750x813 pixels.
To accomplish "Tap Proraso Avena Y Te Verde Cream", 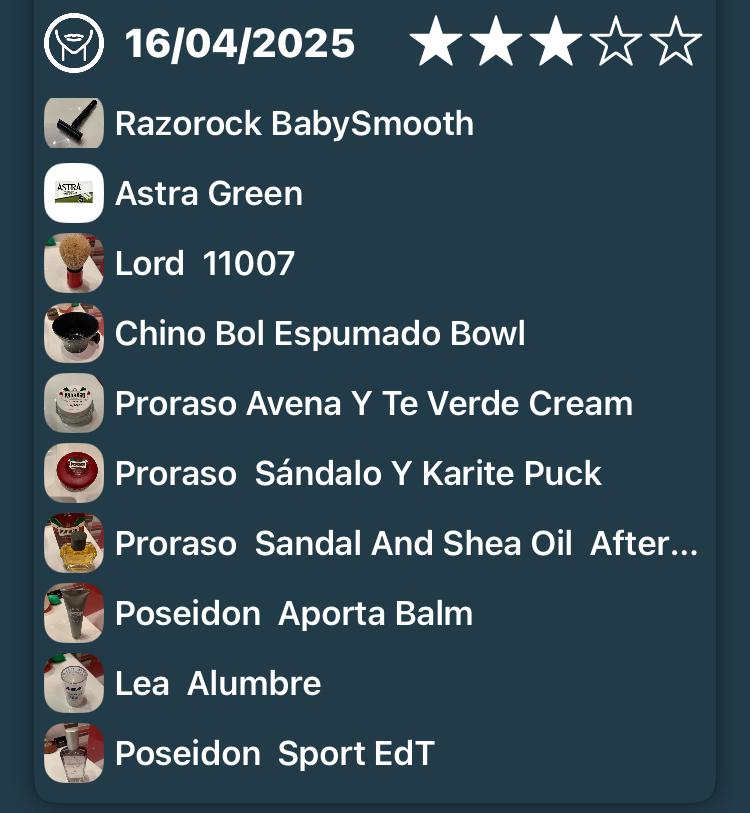I will [374, 404].
